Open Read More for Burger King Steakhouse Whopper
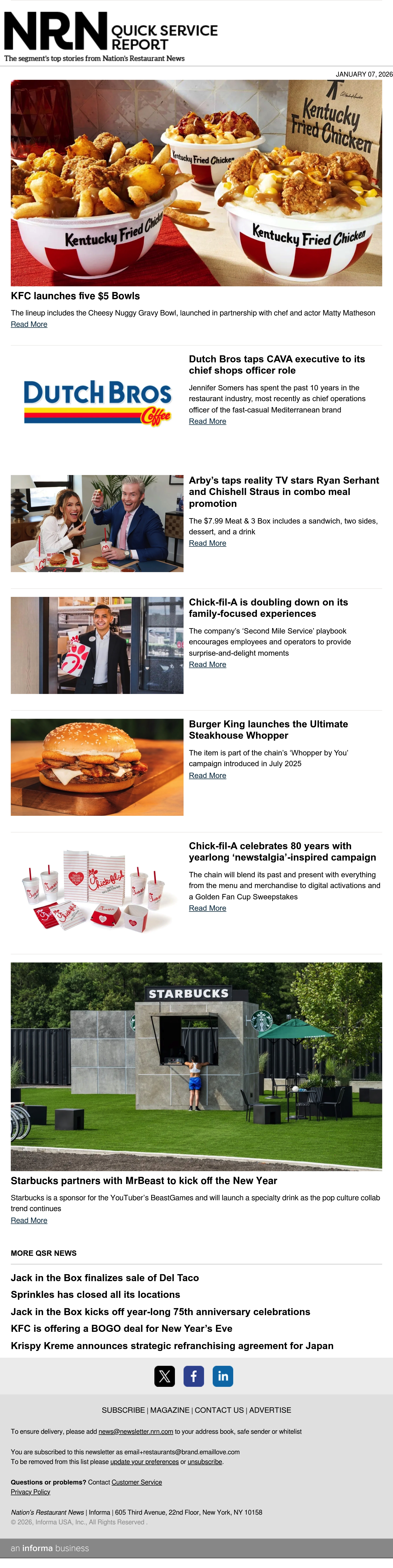This screenshot has width=393, height=1568. (207, 775)
